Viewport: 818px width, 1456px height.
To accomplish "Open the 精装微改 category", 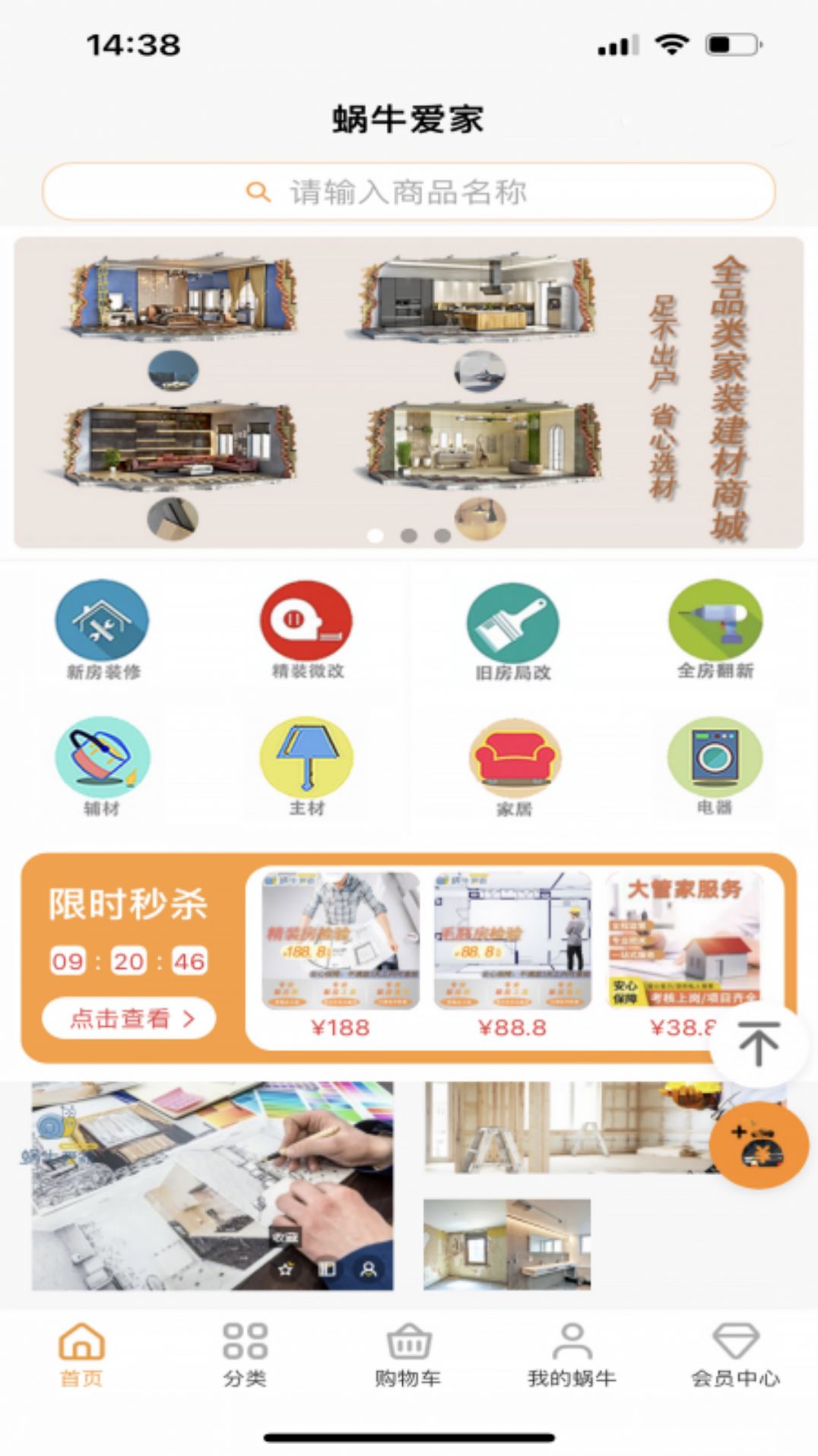I will [x=306, y=628].
